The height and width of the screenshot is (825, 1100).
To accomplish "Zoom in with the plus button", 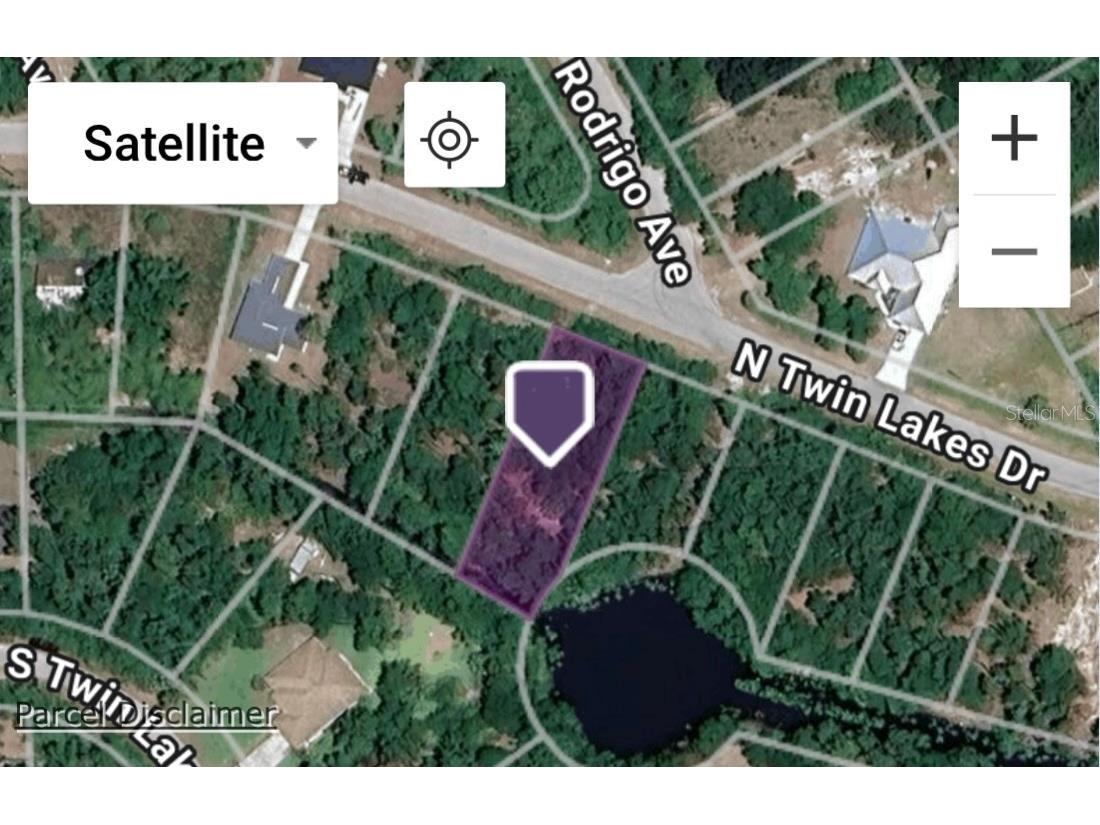I will click(x=1013, y=138).
